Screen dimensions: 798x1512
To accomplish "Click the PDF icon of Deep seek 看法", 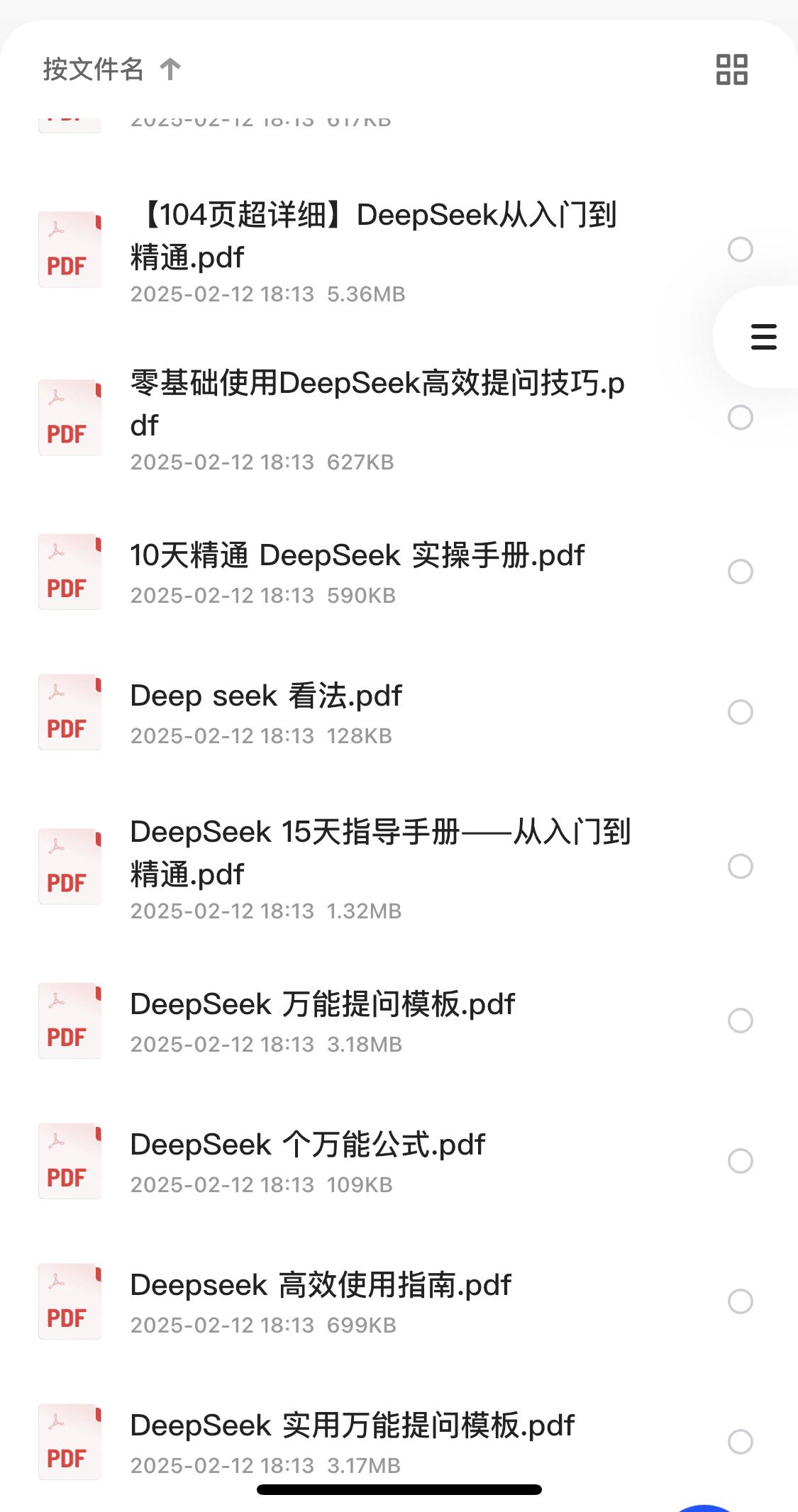I will pos(69,712).
